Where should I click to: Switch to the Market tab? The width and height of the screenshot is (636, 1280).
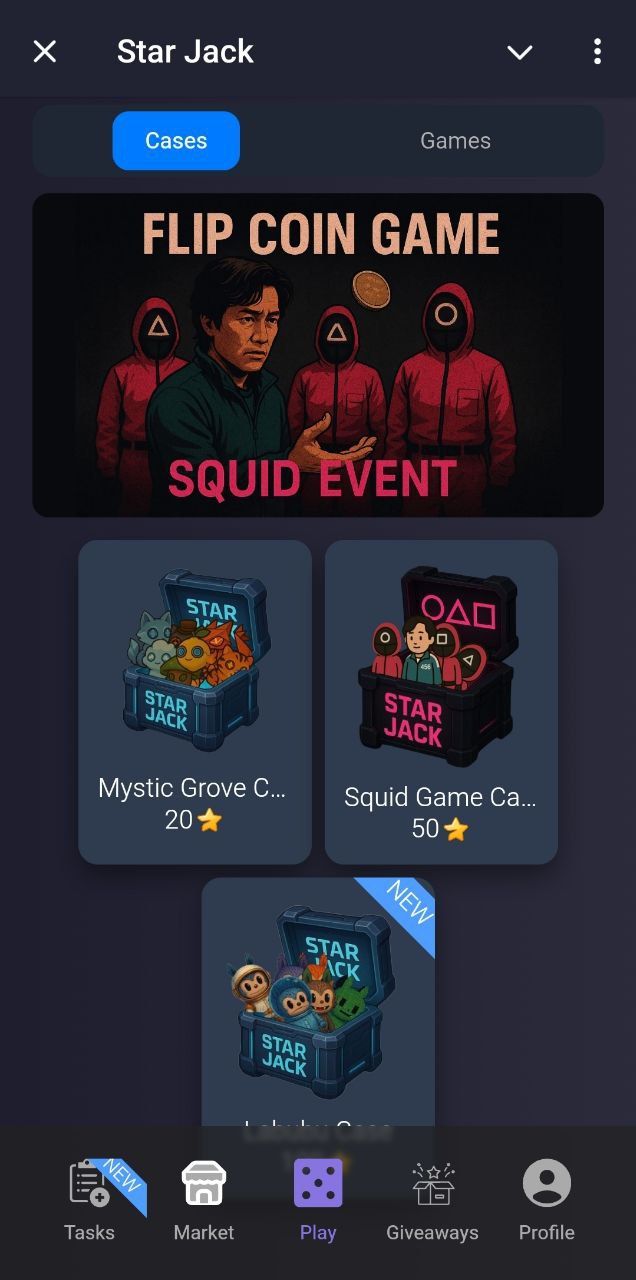pyautogui.click(x=204, y=1200)
